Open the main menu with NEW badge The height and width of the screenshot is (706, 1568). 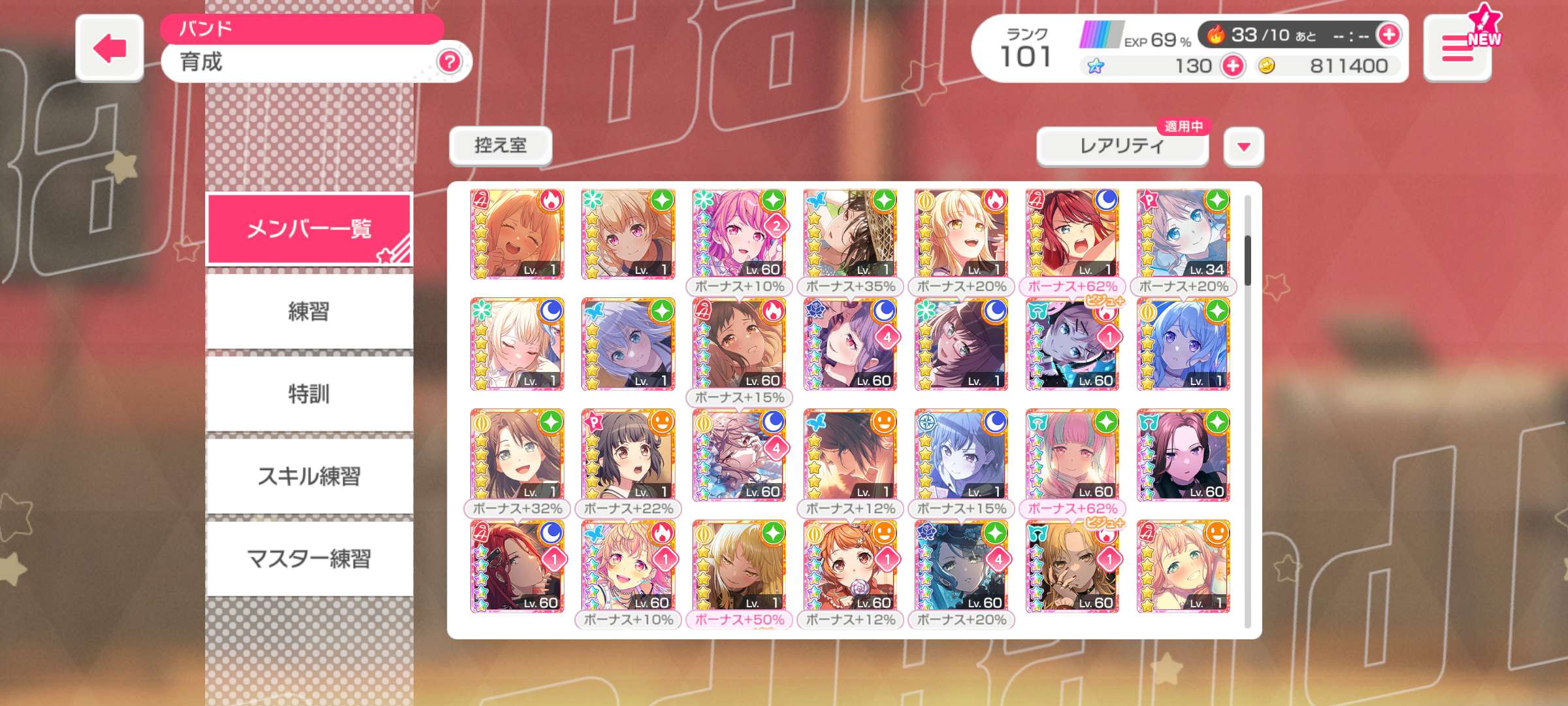point(1457,49)
